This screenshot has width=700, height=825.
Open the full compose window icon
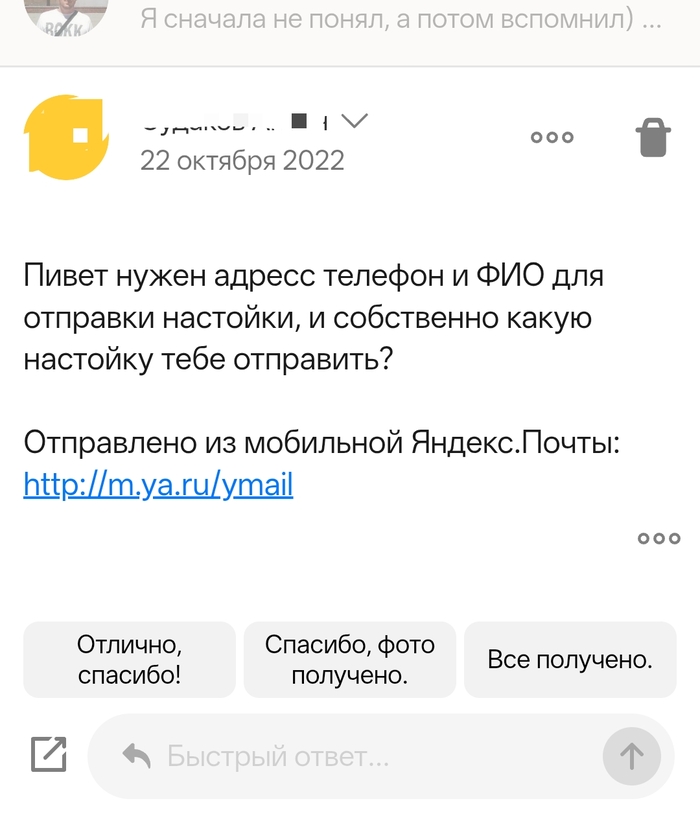coord(48,755)
